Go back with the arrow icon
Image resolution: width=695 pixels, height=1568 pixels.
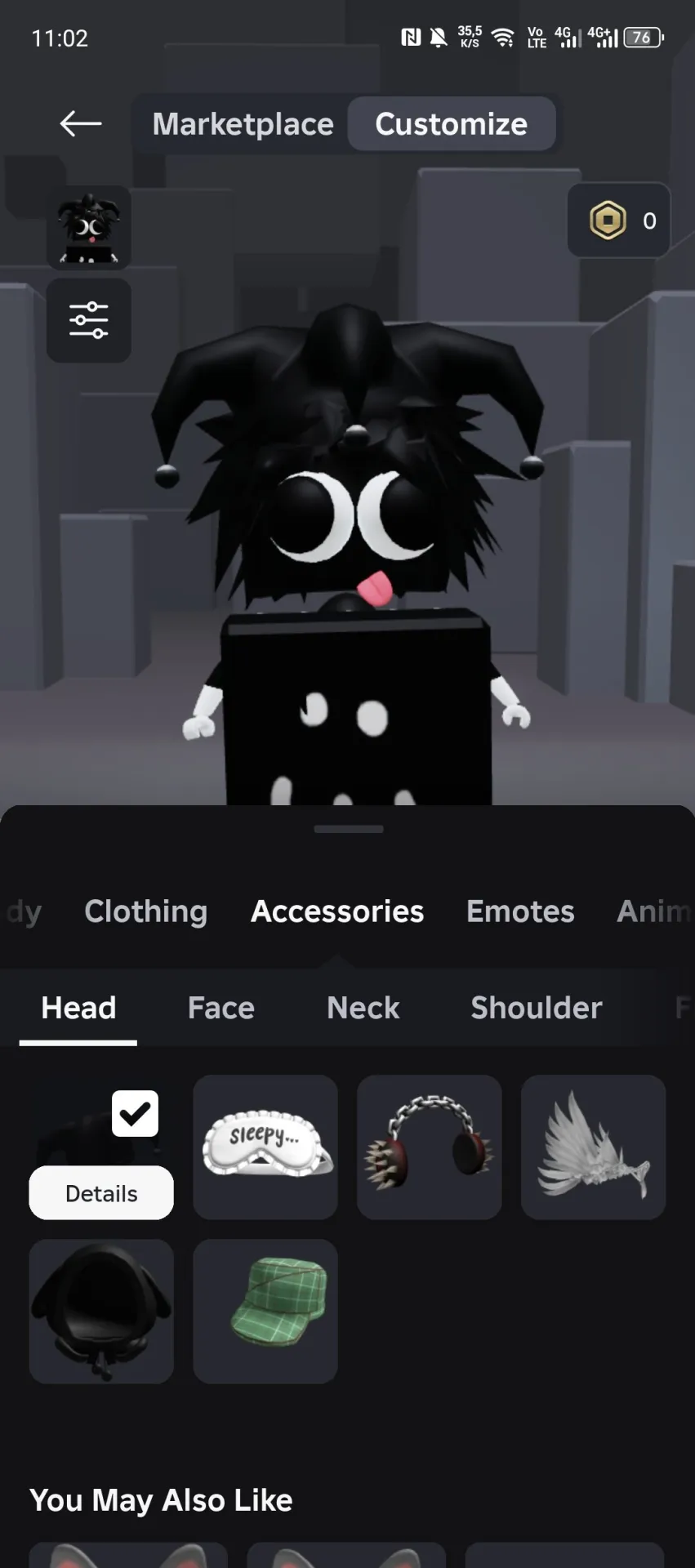[81, 123]
